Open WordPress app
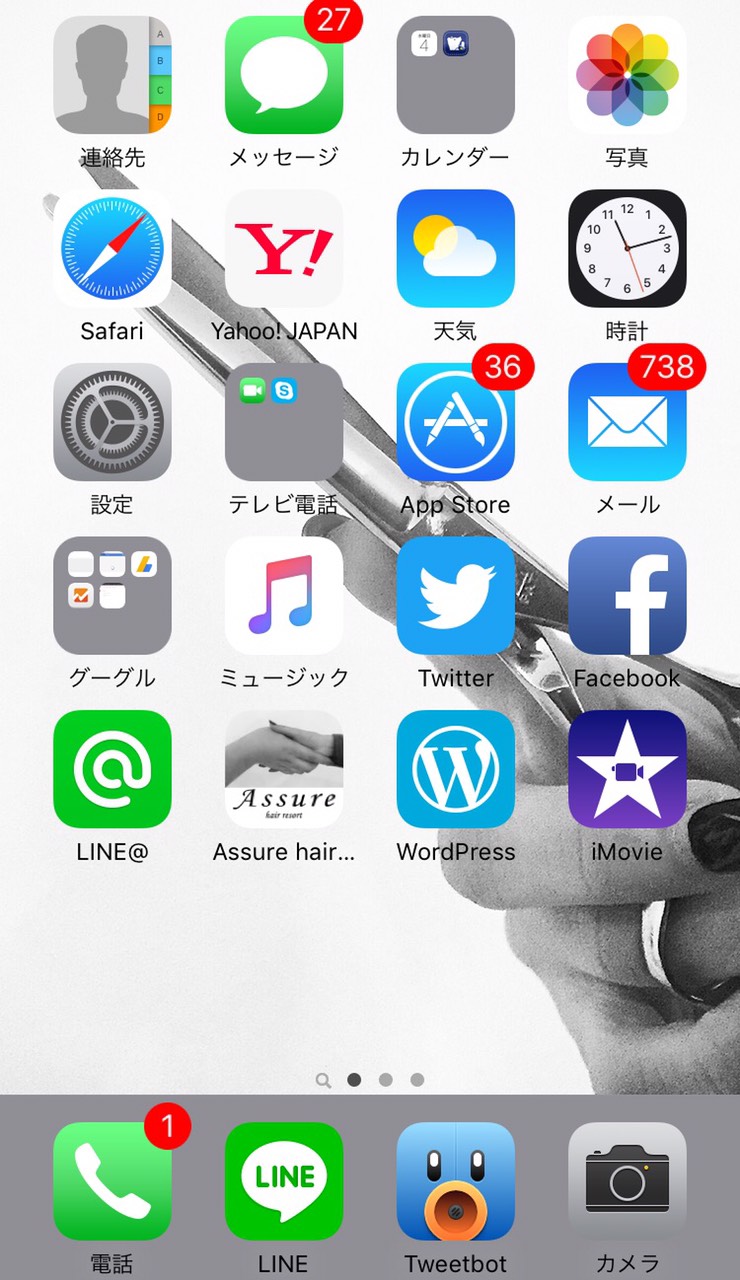This screenshot has width=740, height=1280. [x=456, y=769]
